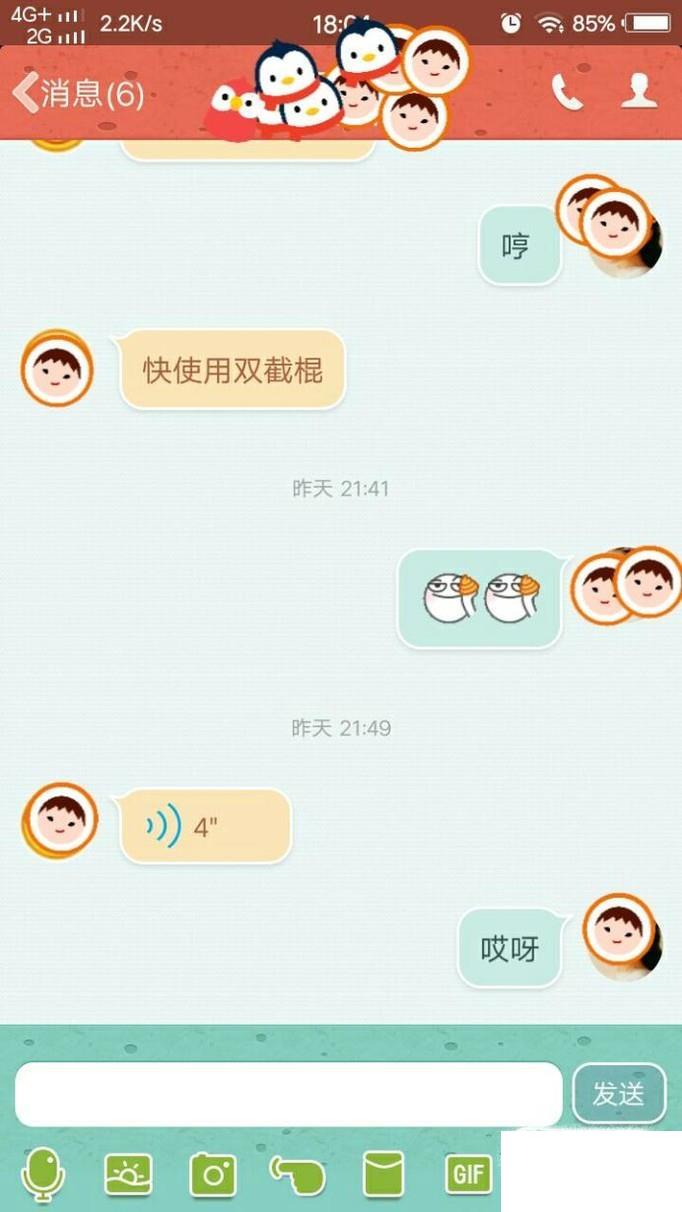The height and width of the screenshot is (1212, 682).
Task: Open the GIF picker
Action: [468, 1174]
